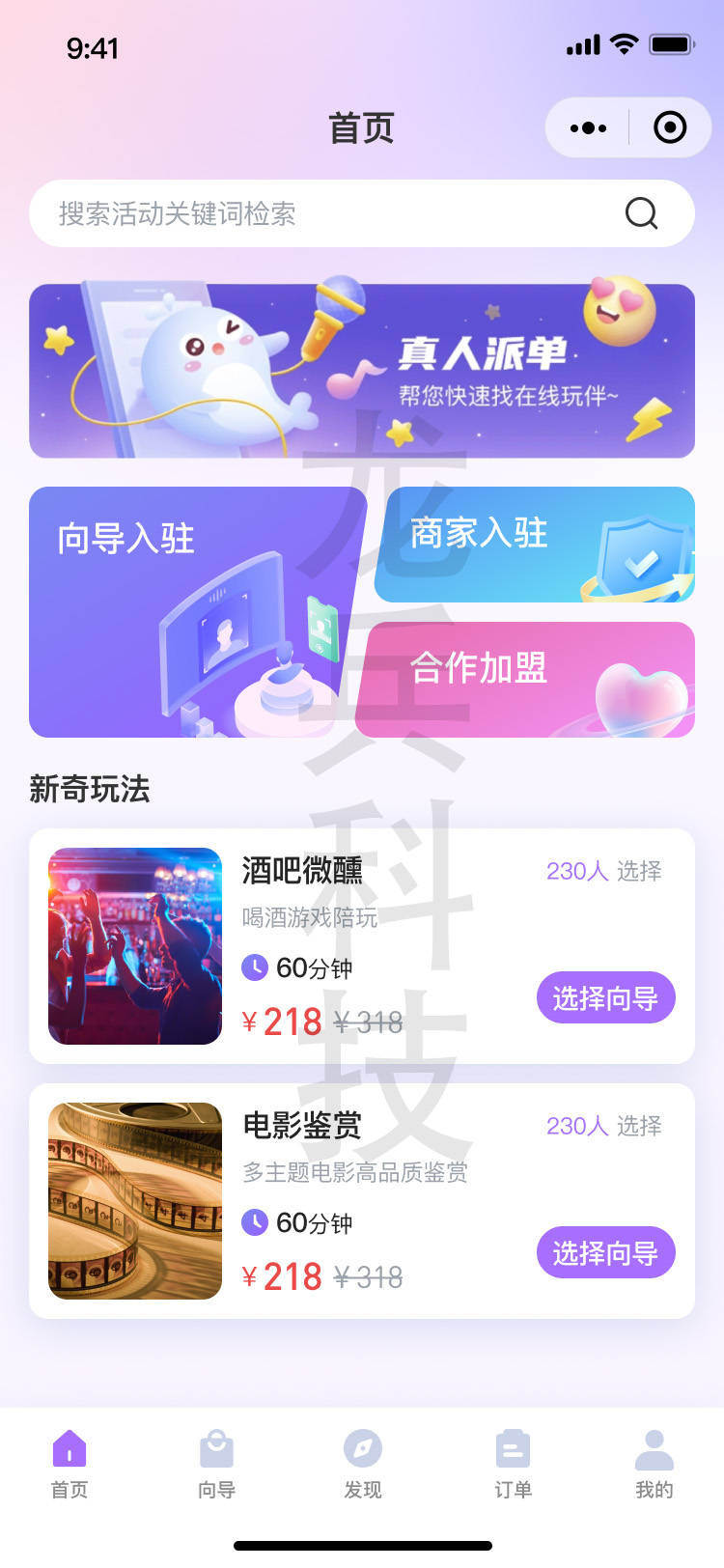Tap the clock icon next to 60分钟 on 酒吧微醺
The image size is (724, 1568).
[x=255, y=967]
